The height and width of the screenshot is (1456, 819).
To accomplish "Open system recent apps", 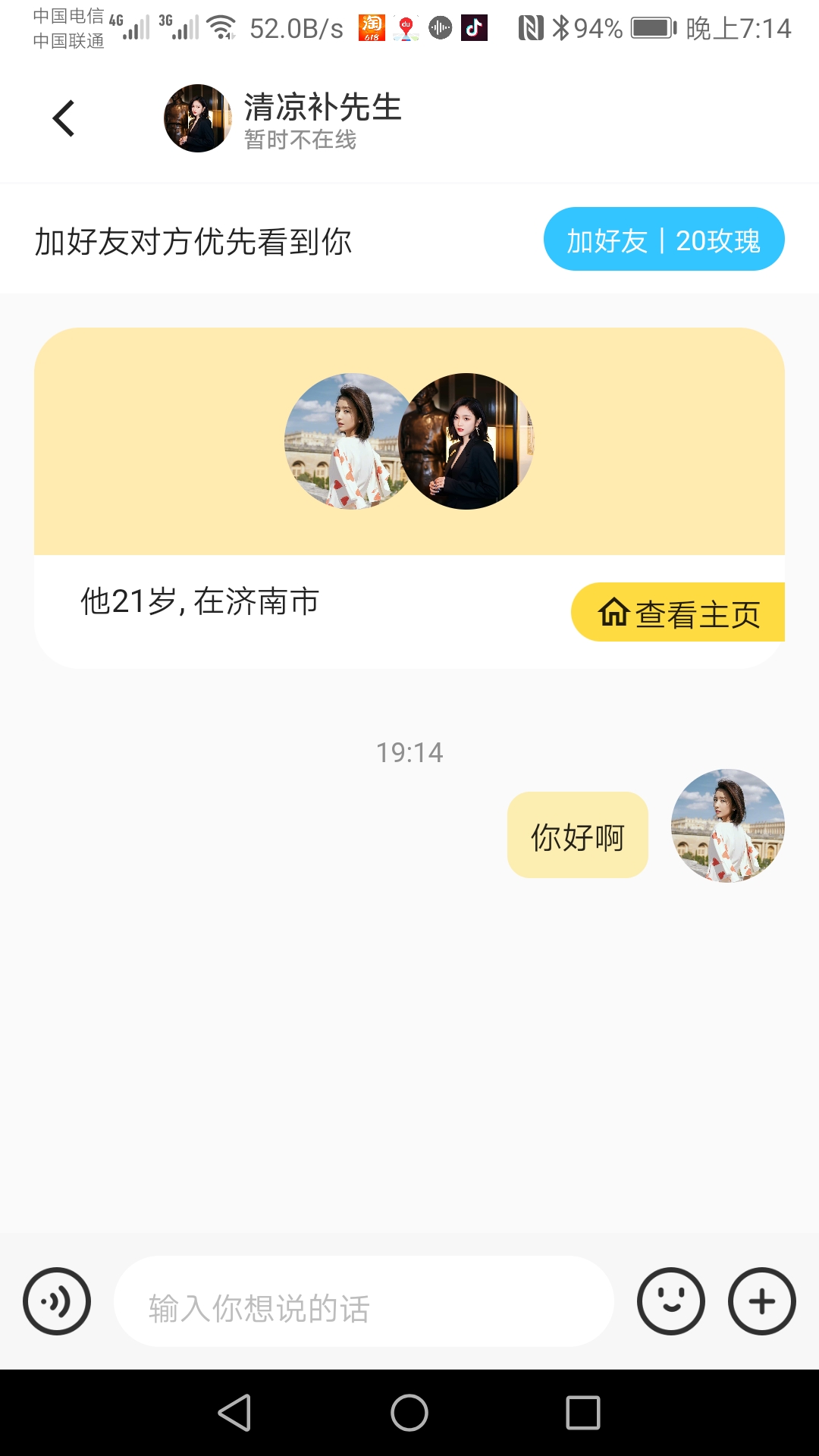I will pyautogui.click(x=583, y=1413).
